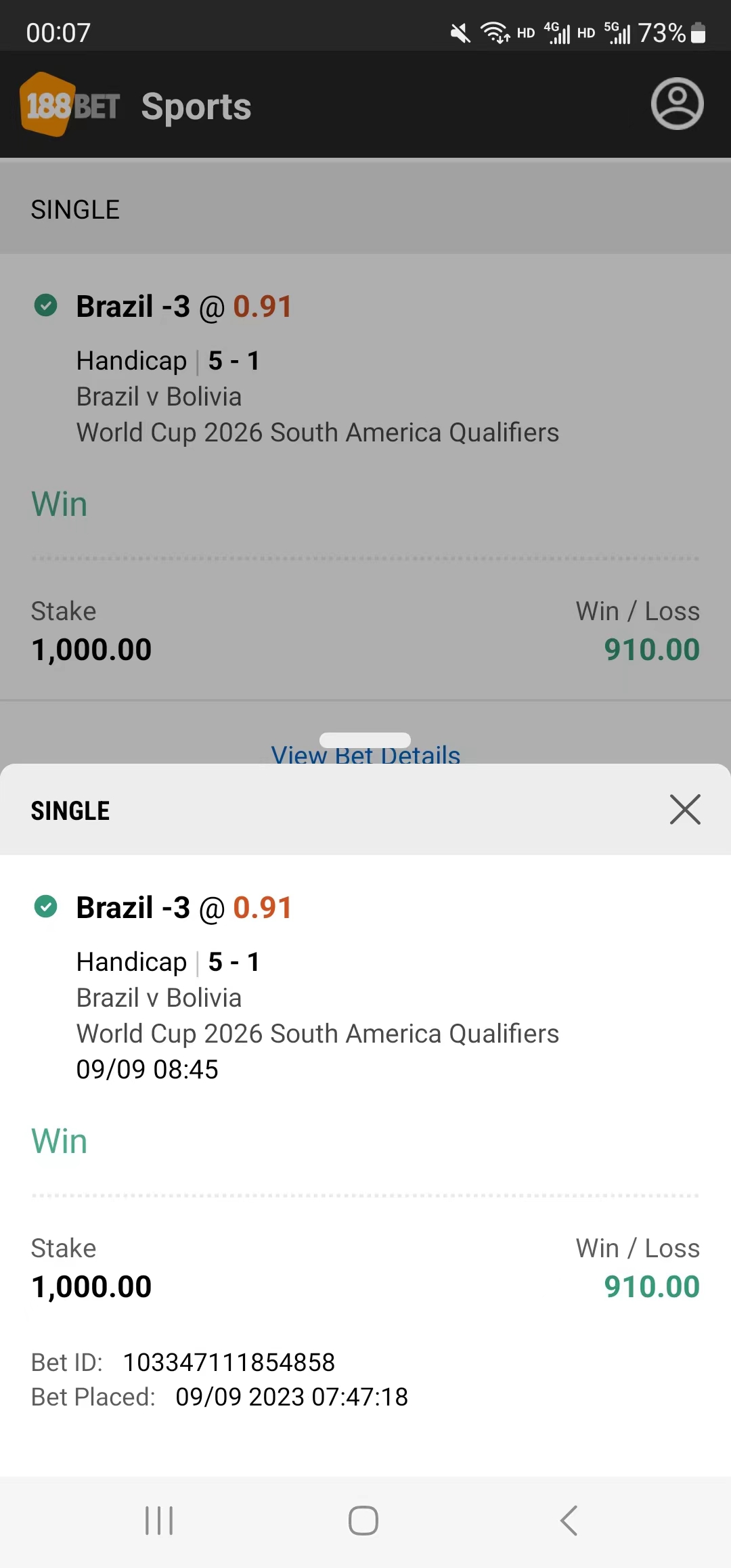Select the SINGLE tab at the top
731x1568 pixels.
coord(74,209)
